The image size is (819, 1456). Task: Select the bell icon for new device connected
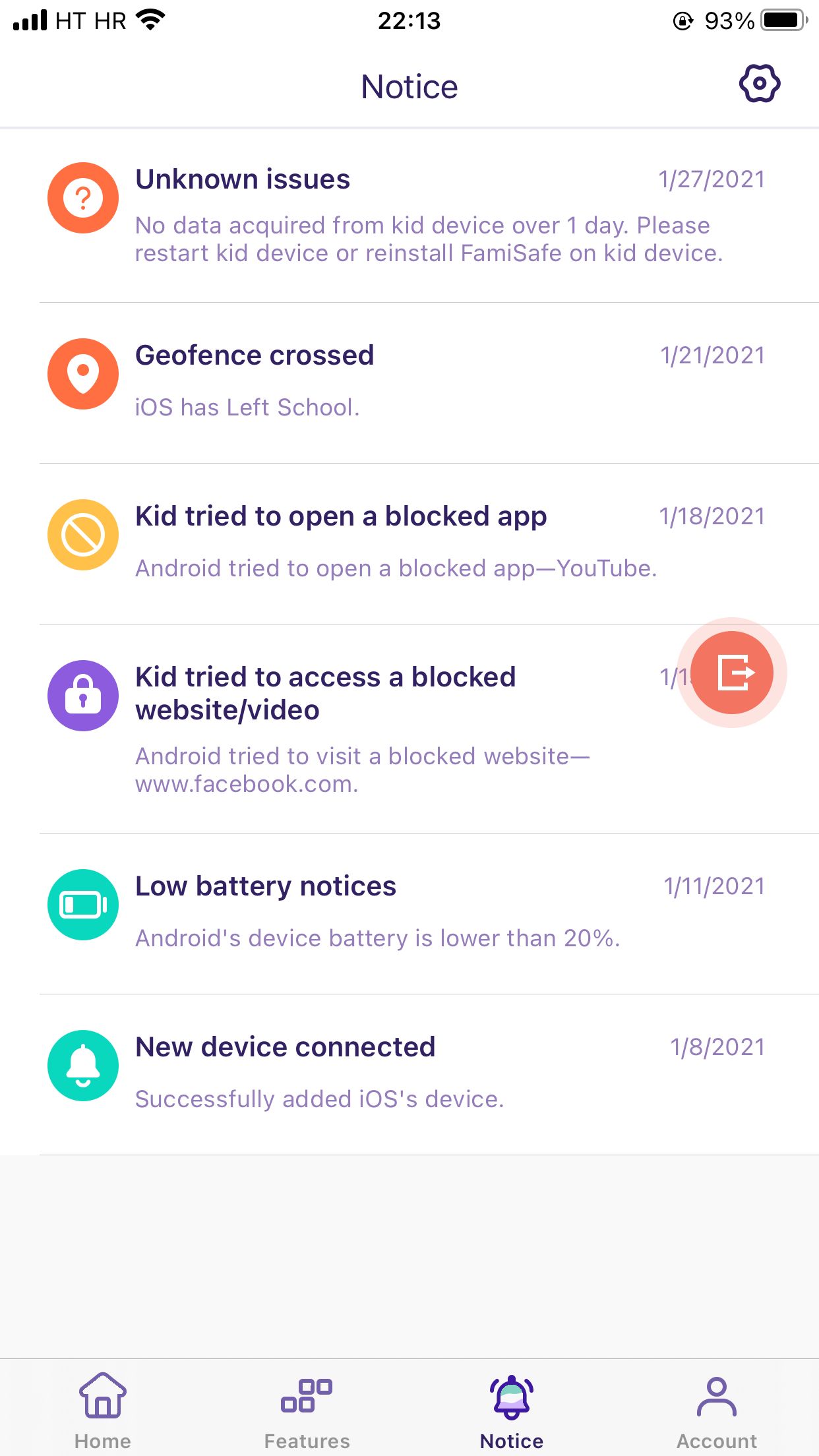pyautogui.click(x=82, y=1065)
